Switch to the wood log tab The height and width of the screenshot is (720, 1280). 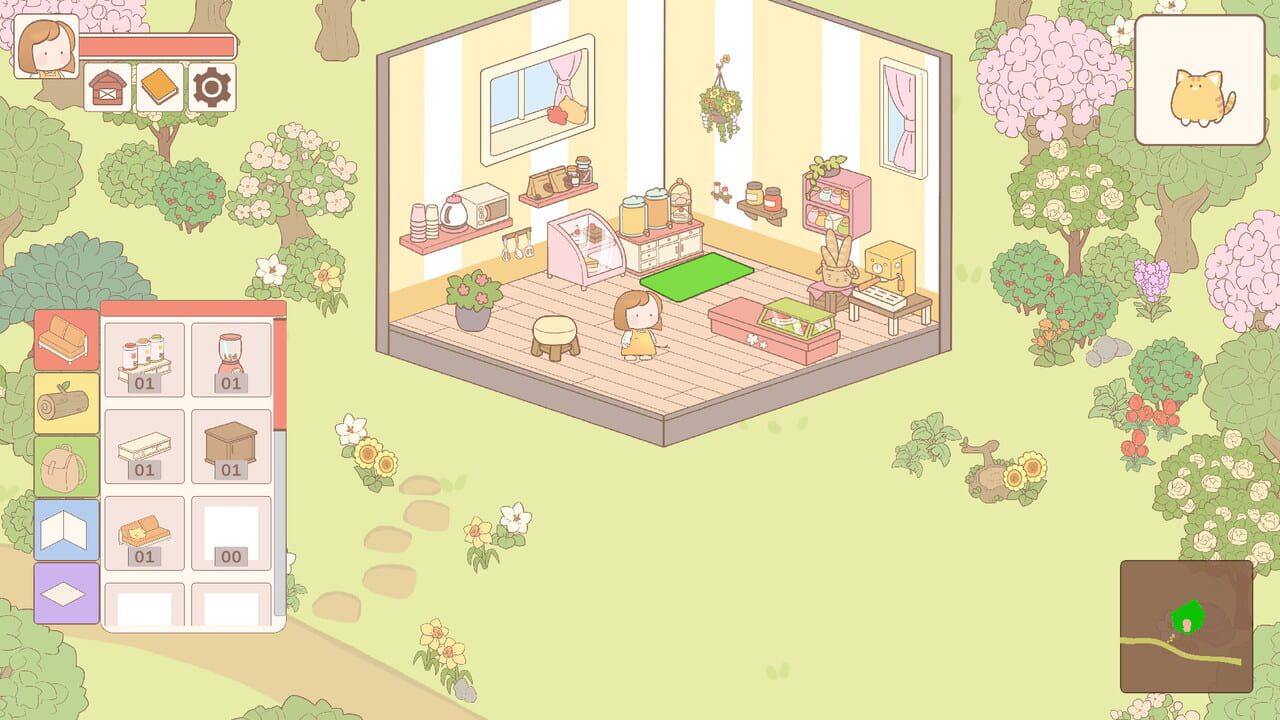click(x=67, y=403)
